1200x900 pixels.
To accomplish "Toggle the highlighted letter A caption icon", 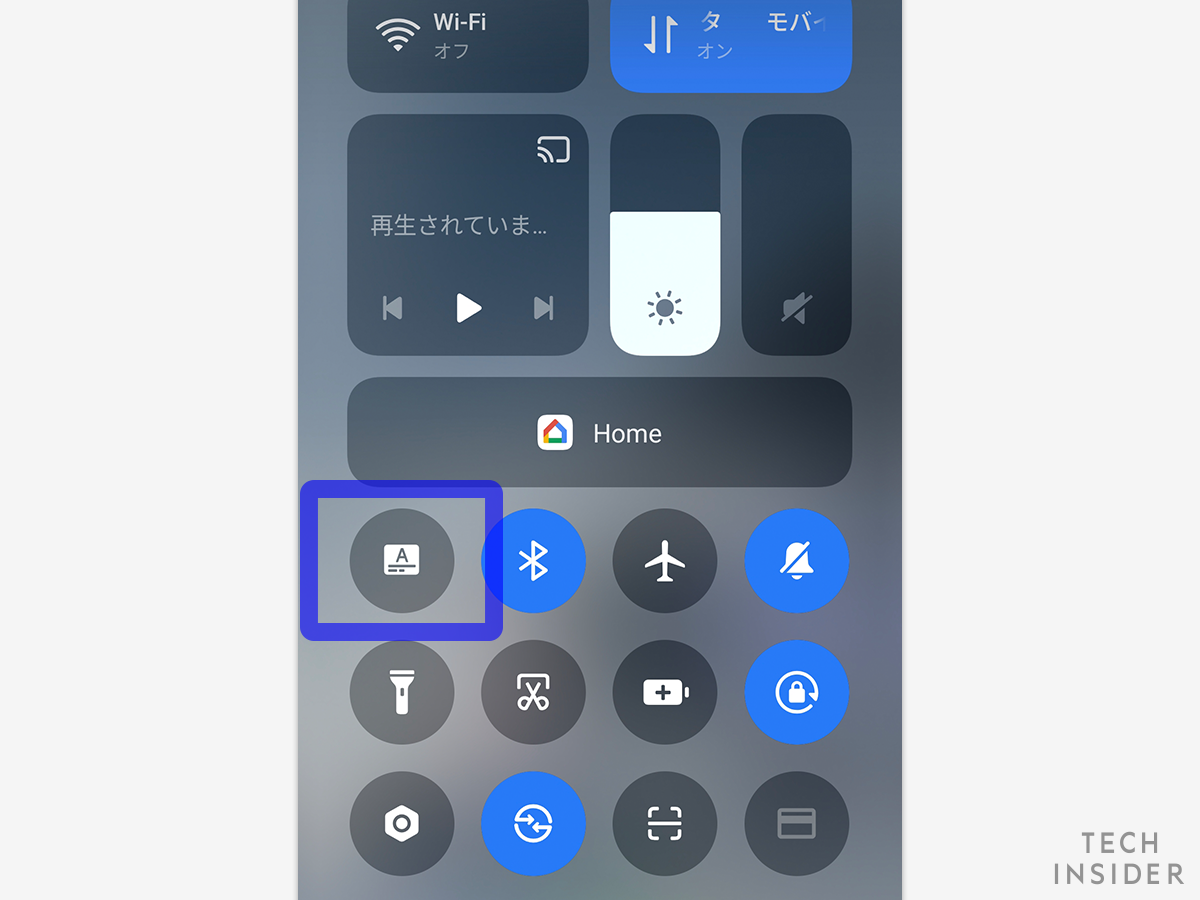I will point(402,561).
